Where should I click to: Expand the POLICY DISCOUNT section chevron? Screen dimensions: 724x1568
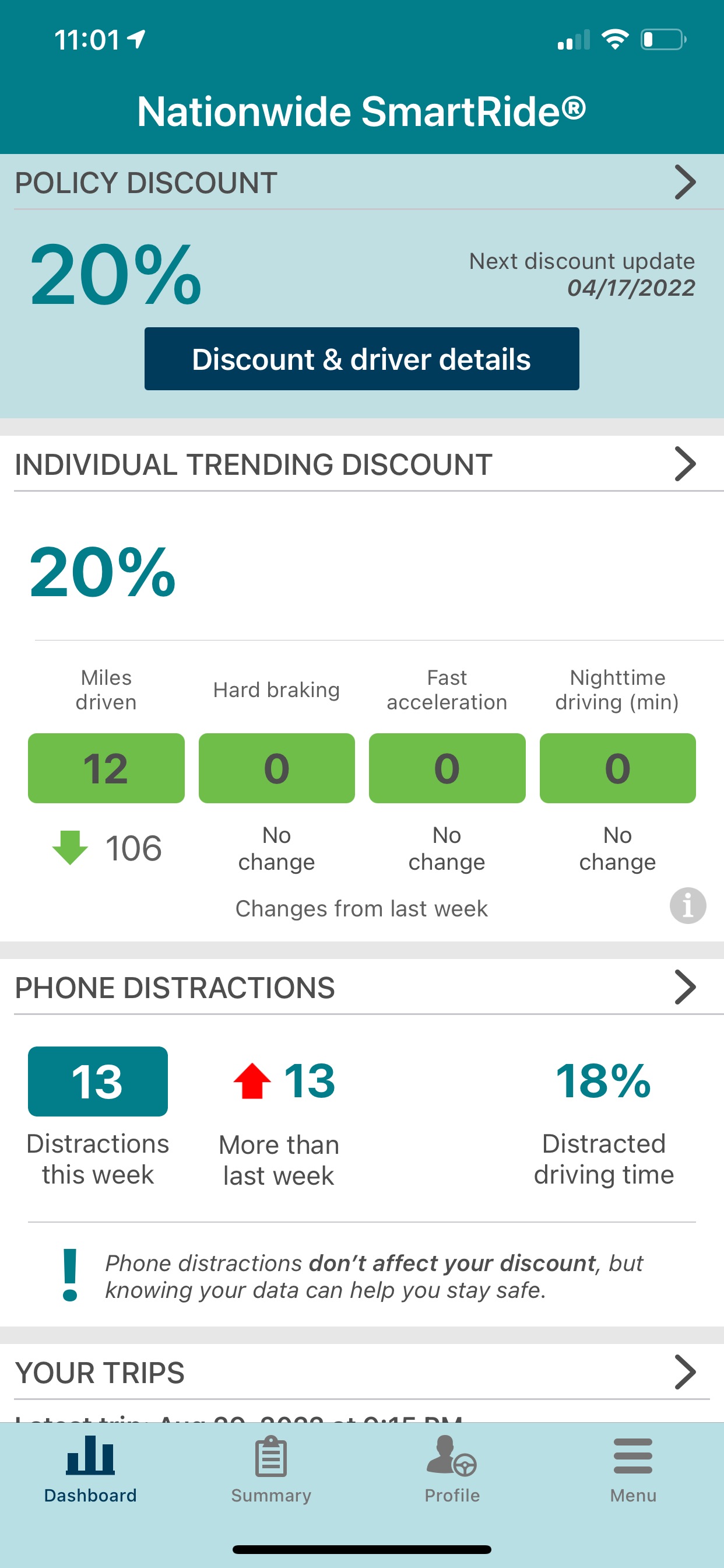pos(686,181)
